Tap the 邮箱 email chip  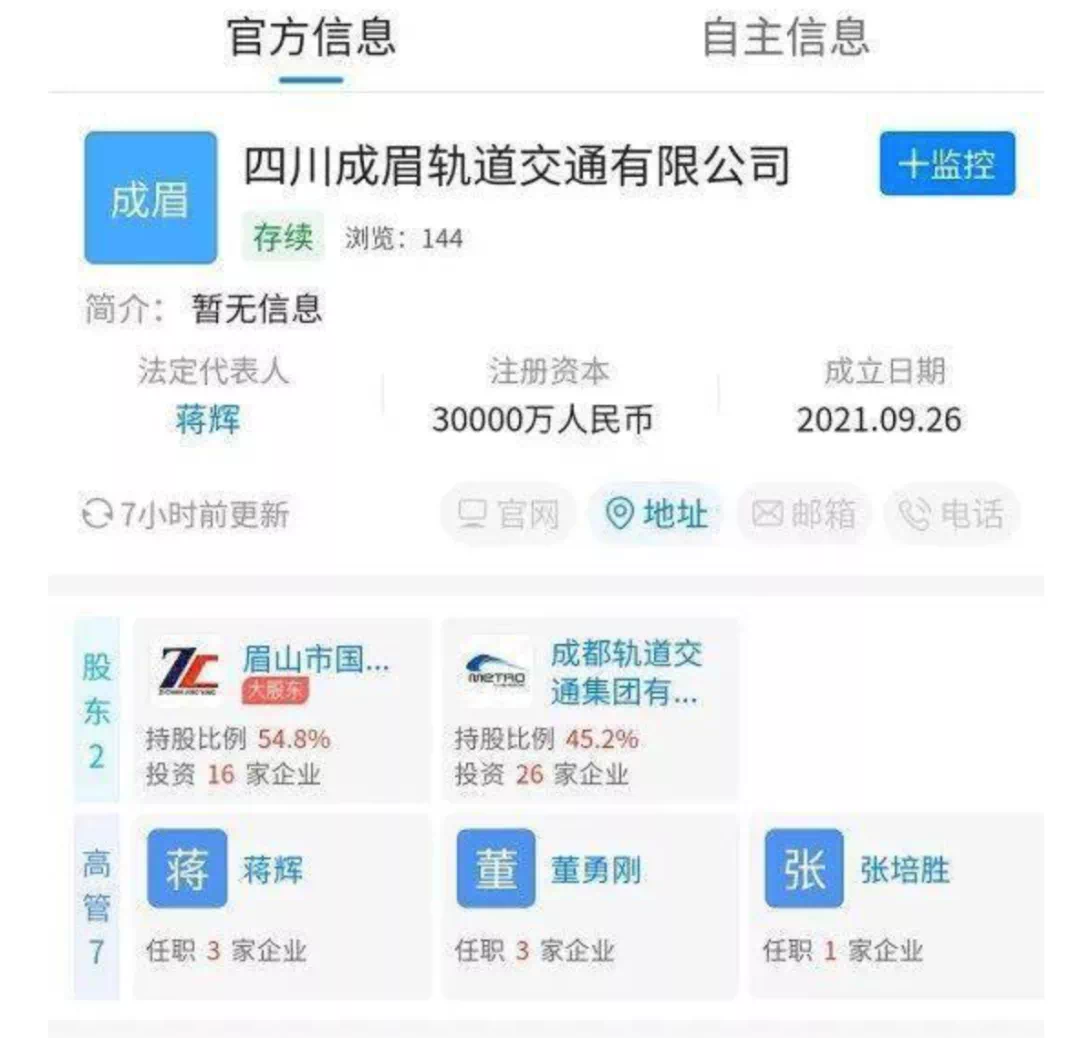tap(804, 514)
